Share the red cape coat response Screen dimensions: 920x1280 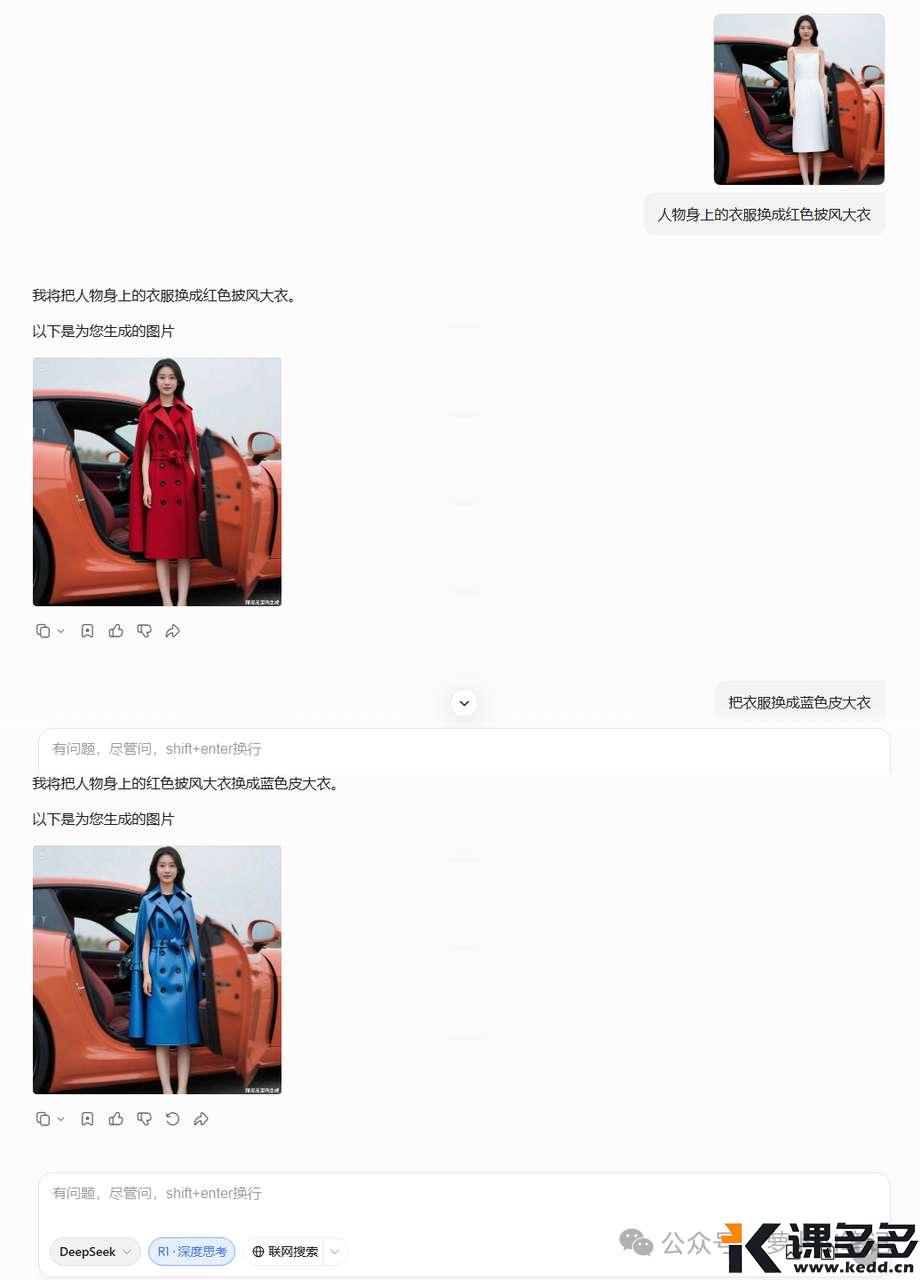(173, 631)
